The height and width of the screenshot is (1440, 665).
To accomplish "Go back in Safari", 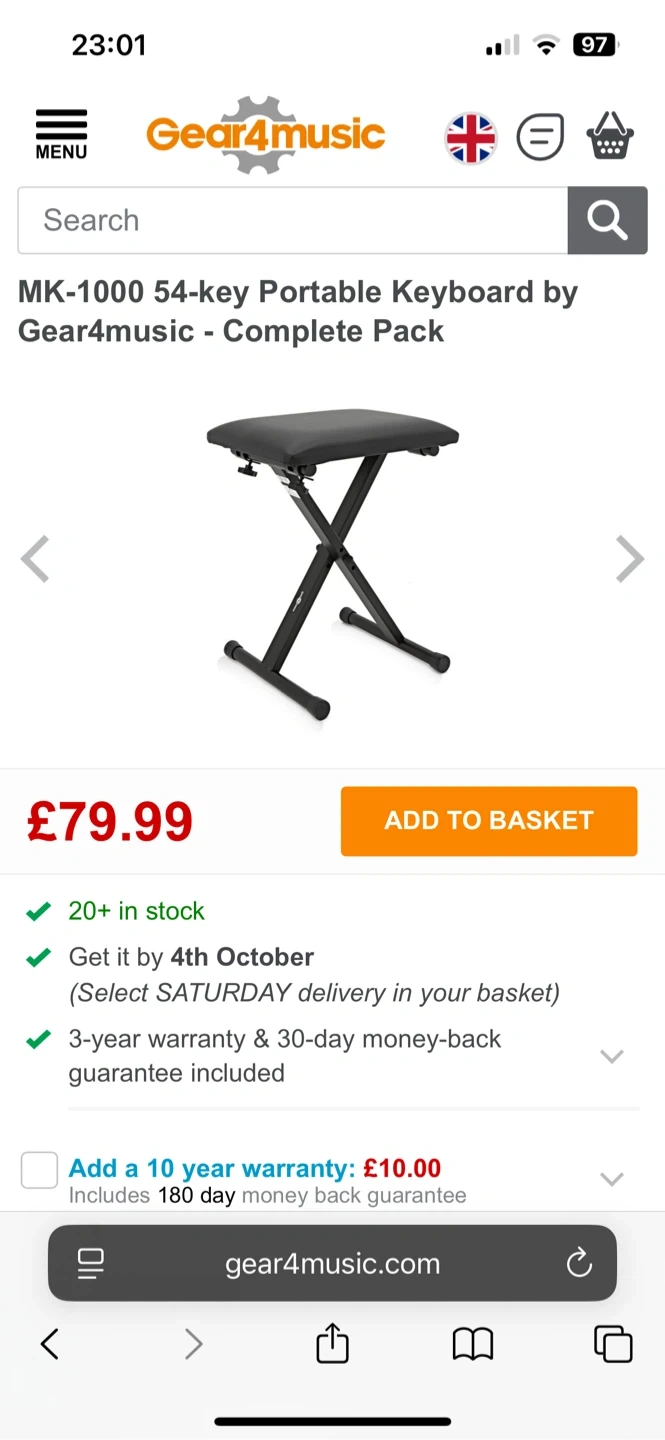I will pyautogui.click(x=49, y=1344).
